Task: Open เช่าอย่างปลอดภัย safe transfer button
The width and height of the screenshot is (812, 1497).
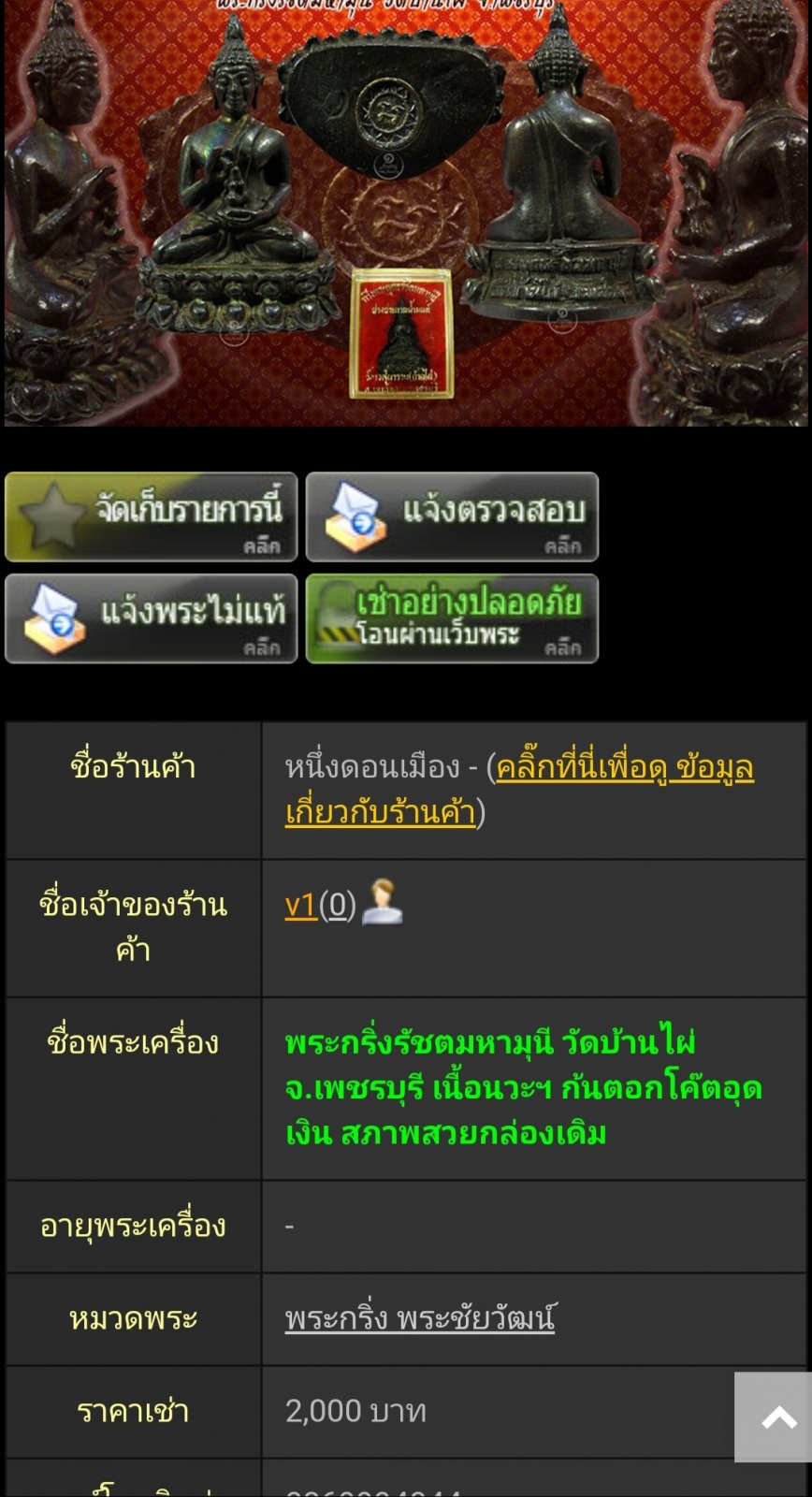Action: 452,619
